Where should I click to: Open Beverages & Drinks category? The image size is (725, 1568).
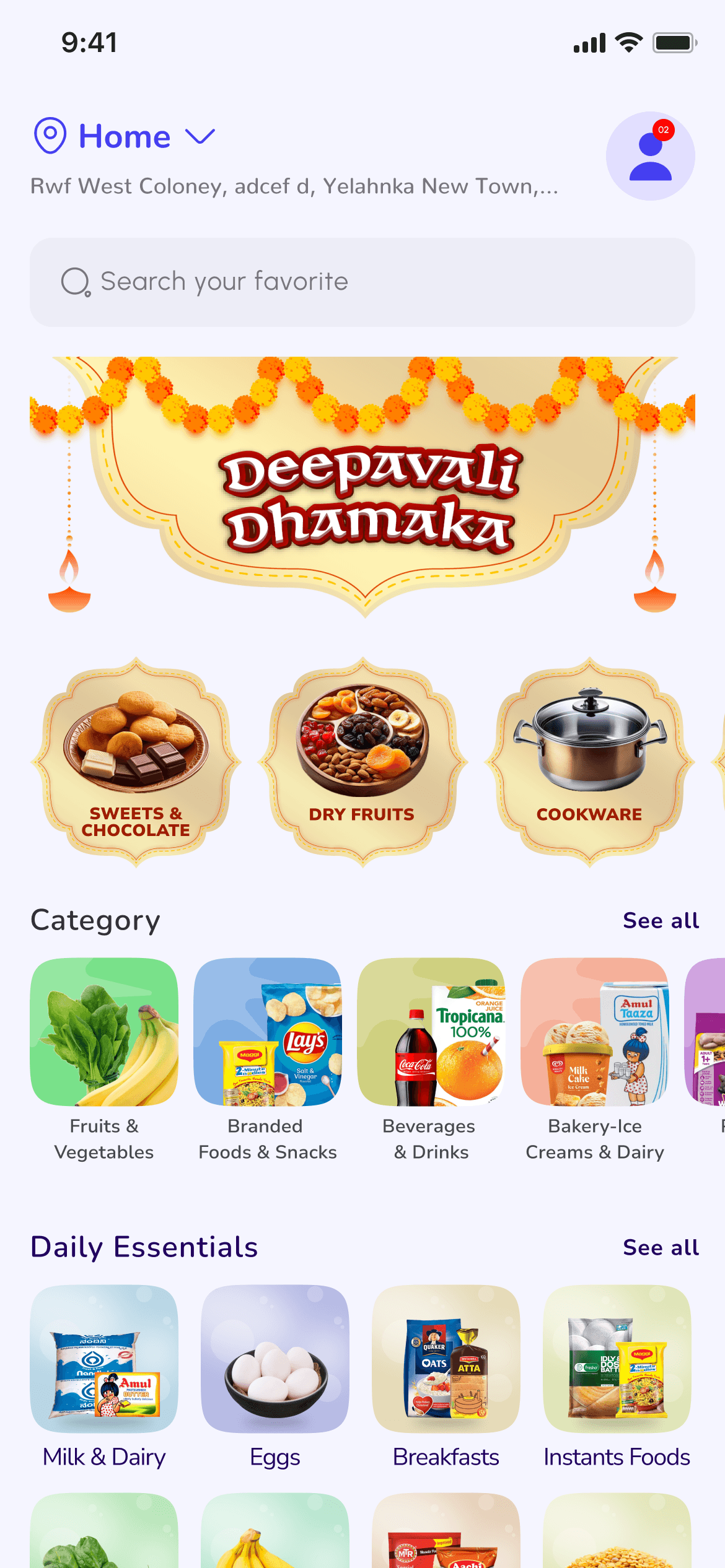coord(431,1060)
